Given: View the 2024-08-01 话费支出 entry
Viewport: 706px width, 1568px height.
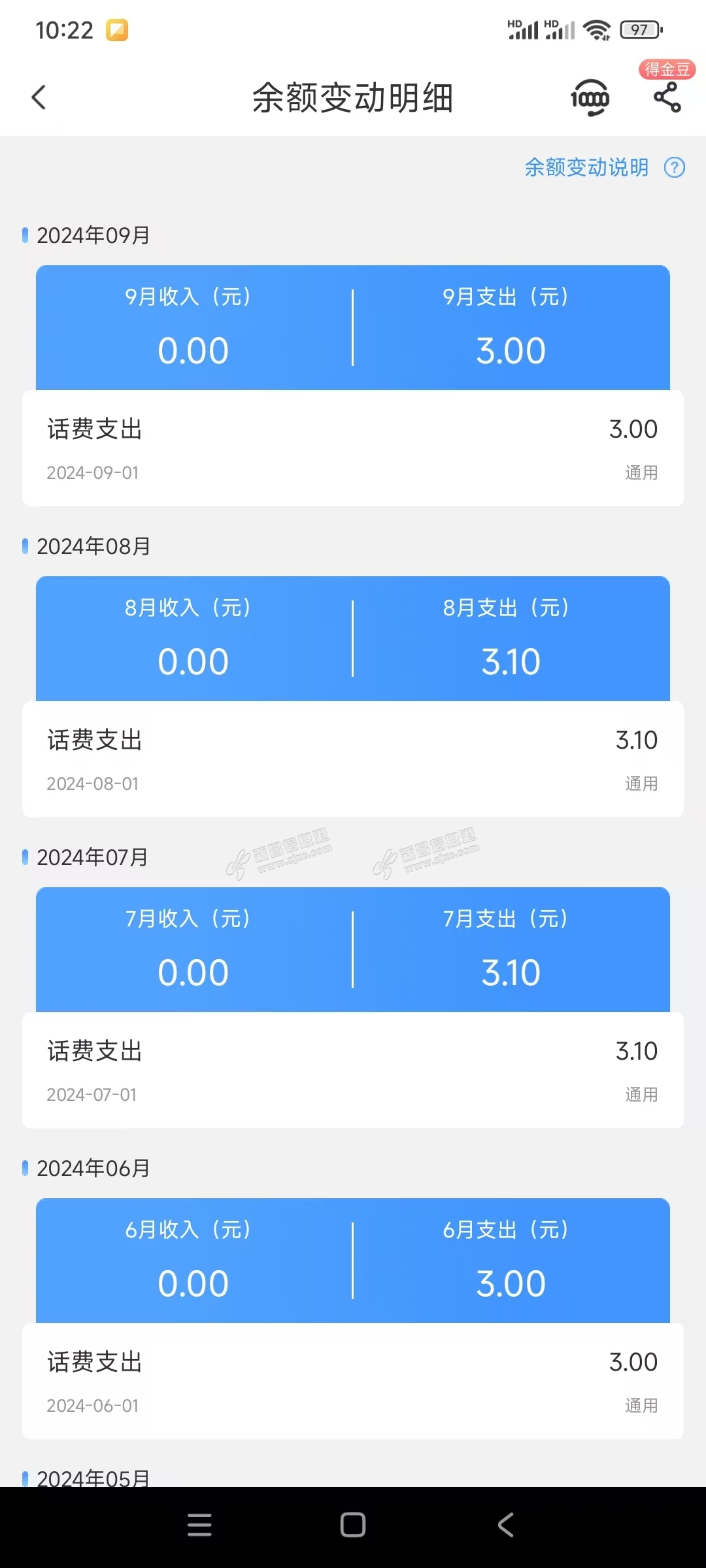Looking at the screenshot, I should [353, 760].
